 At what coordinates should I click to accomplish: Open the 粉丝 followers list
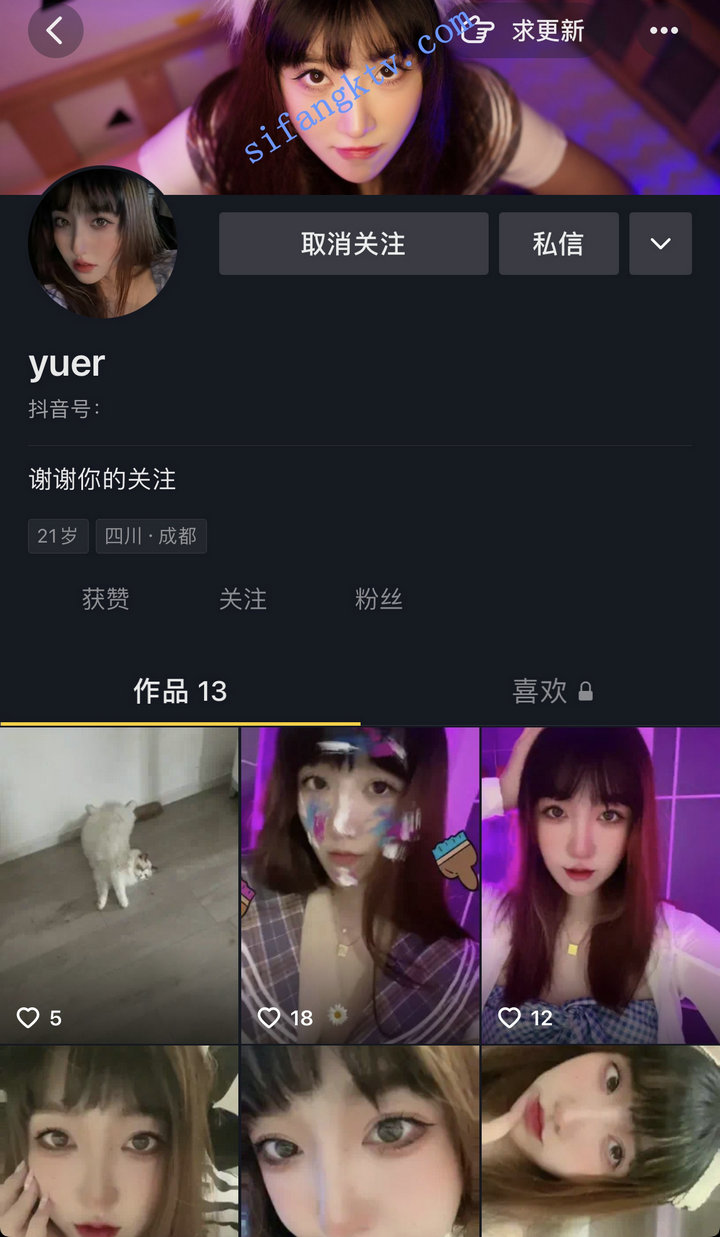379,599
